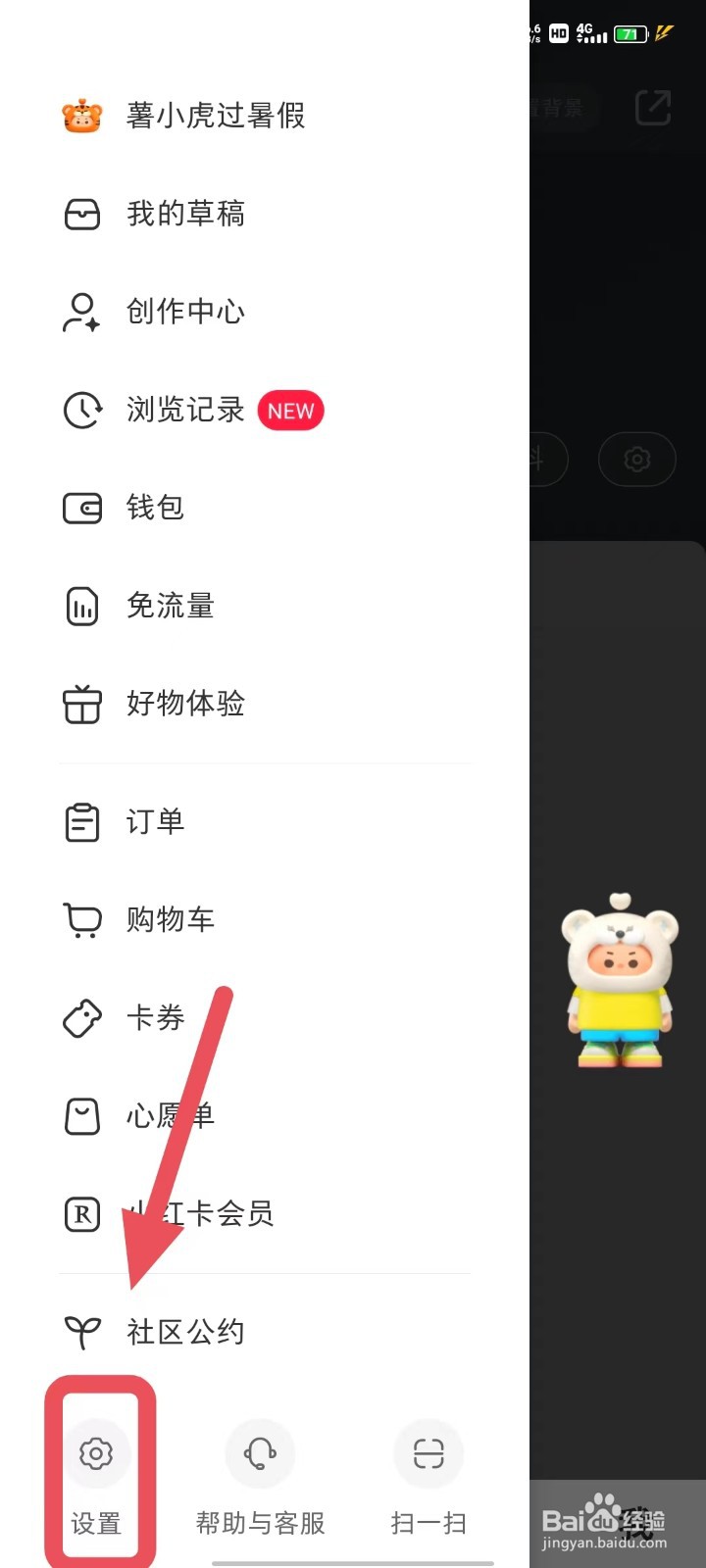The width and height of the screenshot is (706, 1568).
Task: Tap the 免流量 free data icon
Action: click(82, 606)
